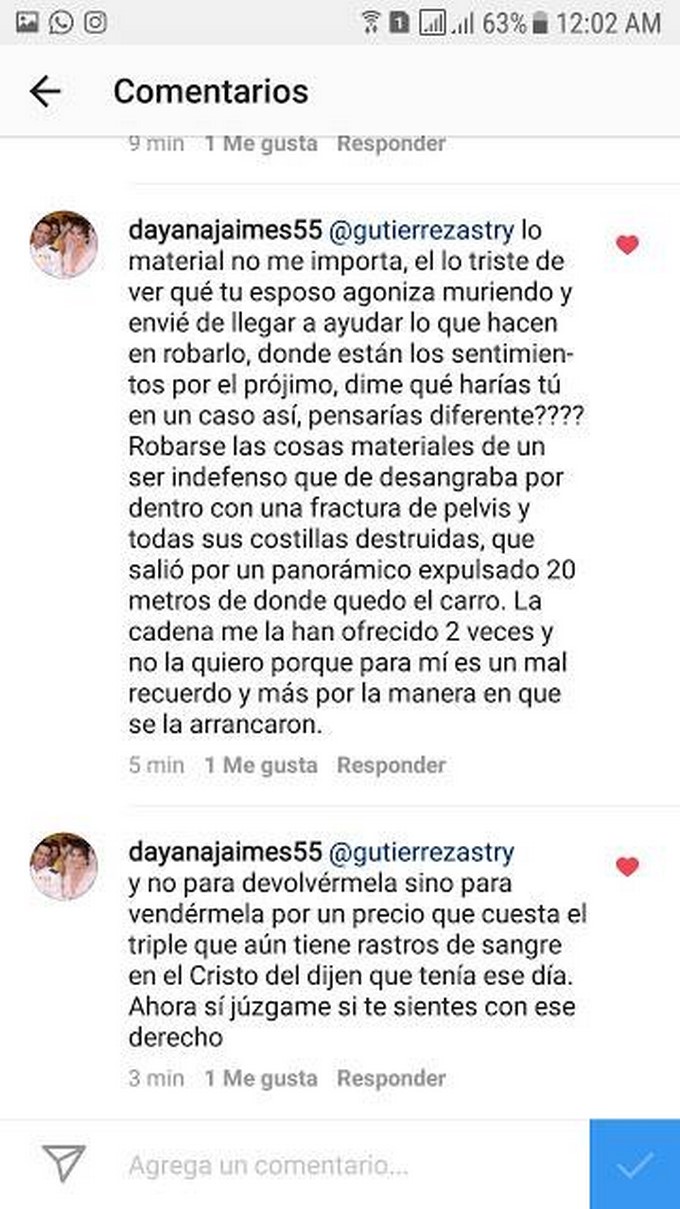
Task: View likes on the 3 min comment
Action: click(x=261, y=1079)
